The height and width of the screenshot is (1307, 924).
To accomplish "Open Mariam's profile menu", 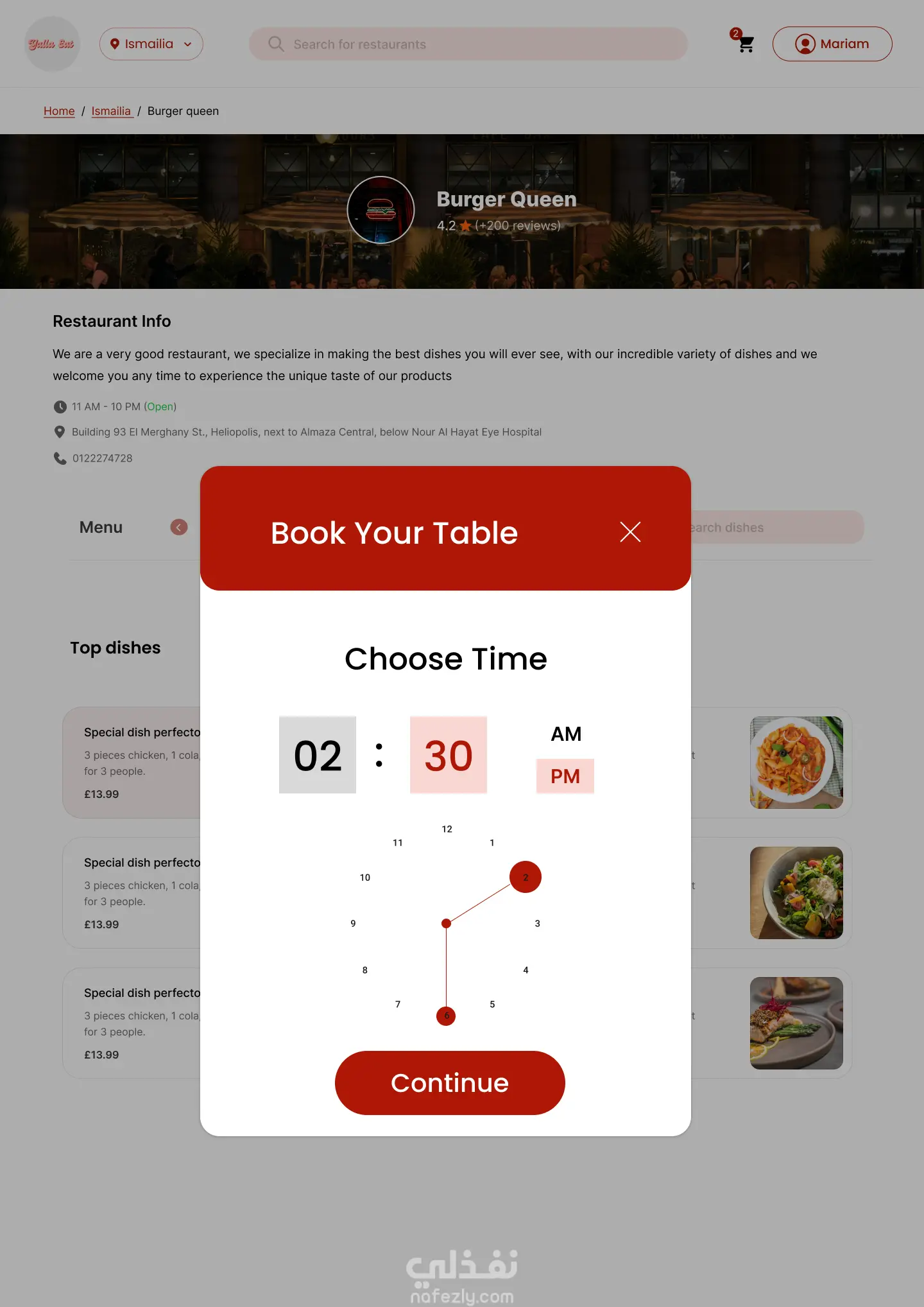I will coord(832,44).
